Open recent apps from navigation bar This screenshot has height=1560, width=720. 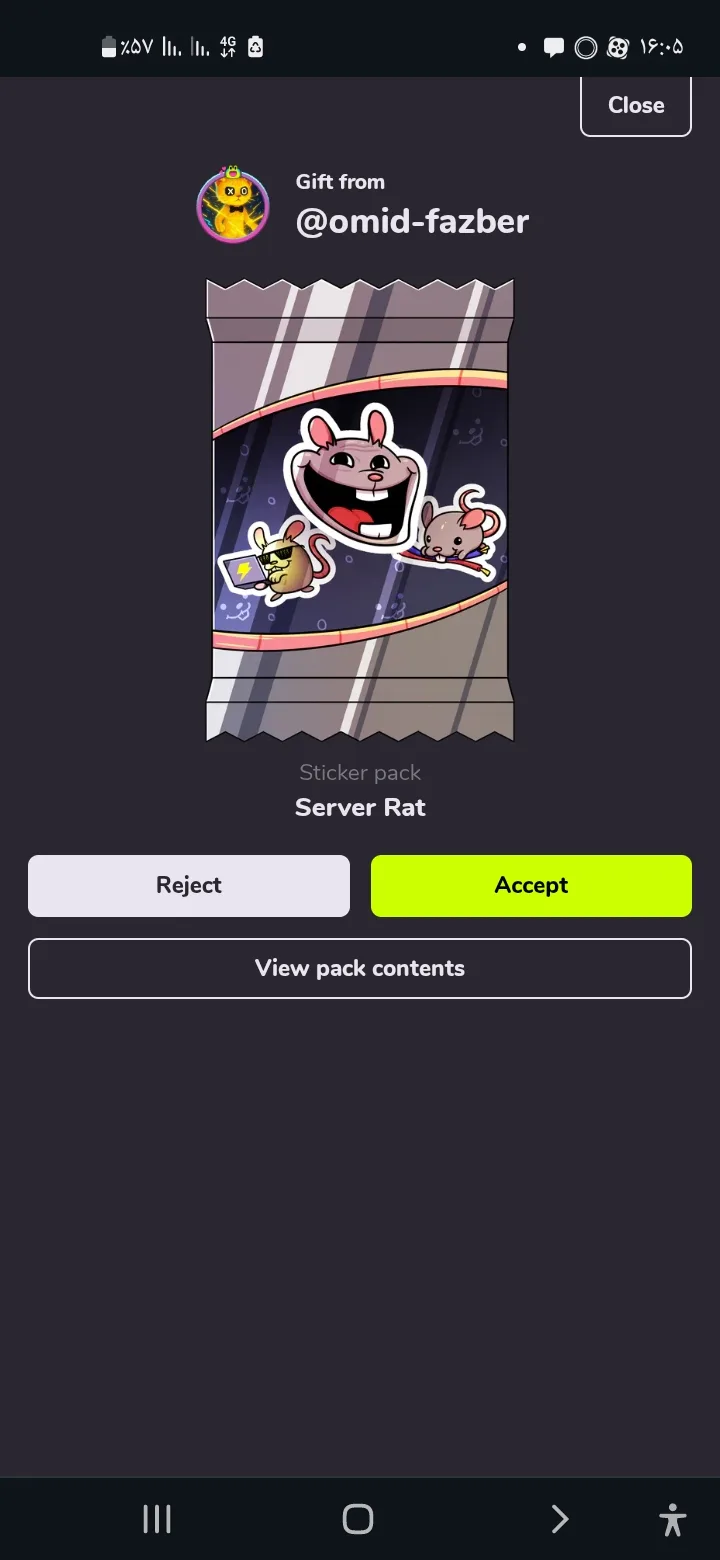tap(157, 1519)
